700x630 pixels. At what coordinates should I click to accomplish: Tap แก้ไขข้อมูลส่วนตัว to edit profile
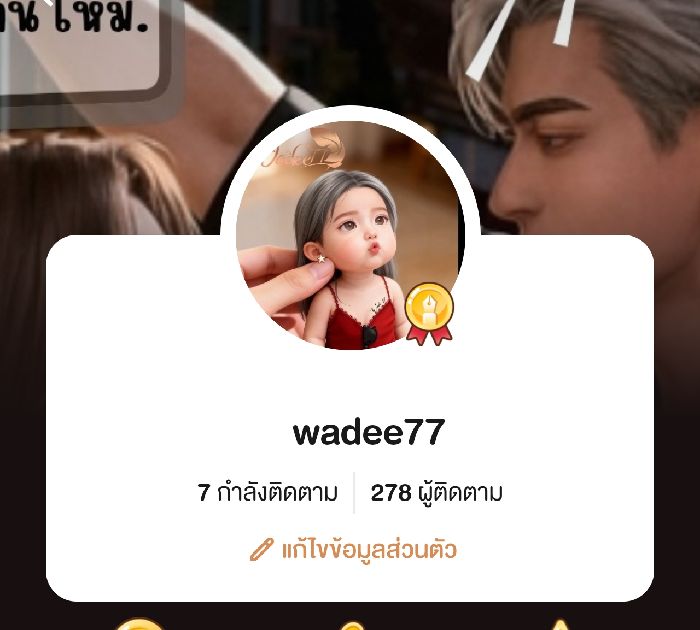point(354,550)
